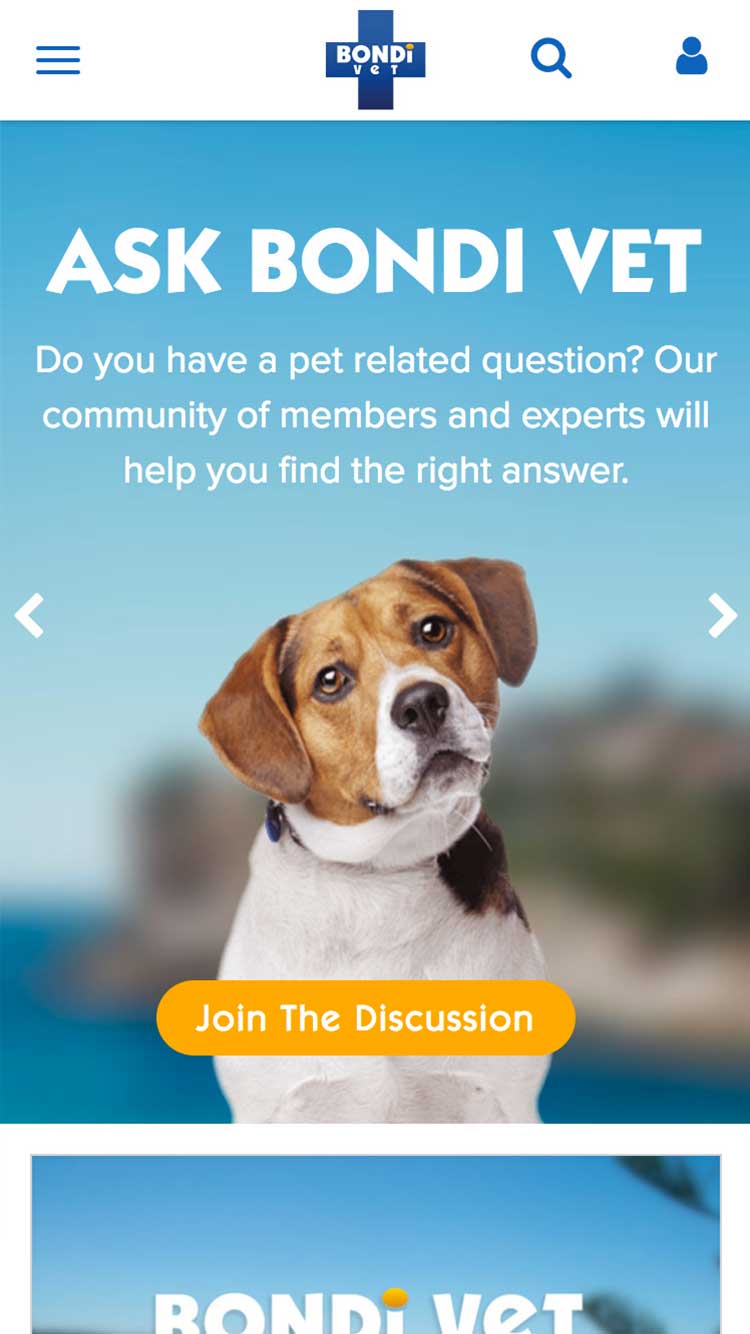The width and height of the screenshot is (750, 1334).
Task: Open the site search
Action: click(x=551, y=58)
